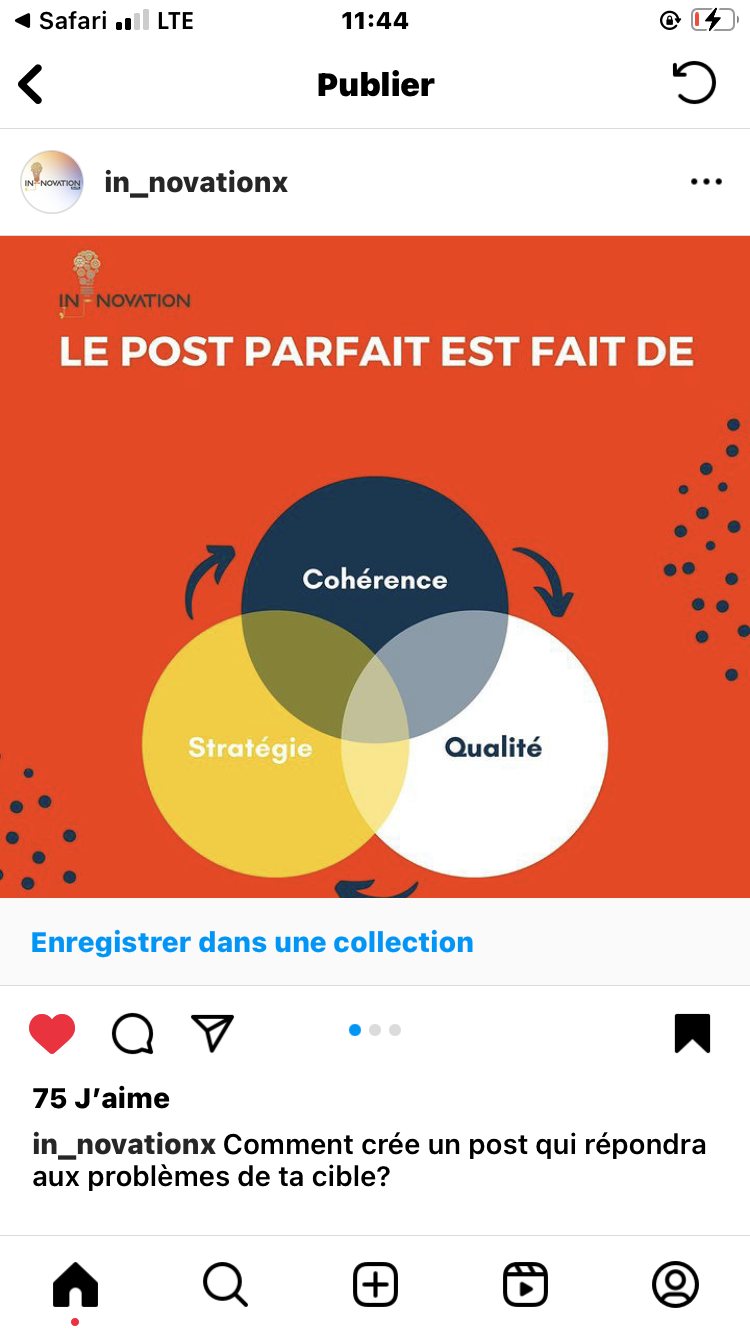This screenshot has height=1334, width=750.
Task: Switch to the Reels tab
Action: click(525, 1284)
